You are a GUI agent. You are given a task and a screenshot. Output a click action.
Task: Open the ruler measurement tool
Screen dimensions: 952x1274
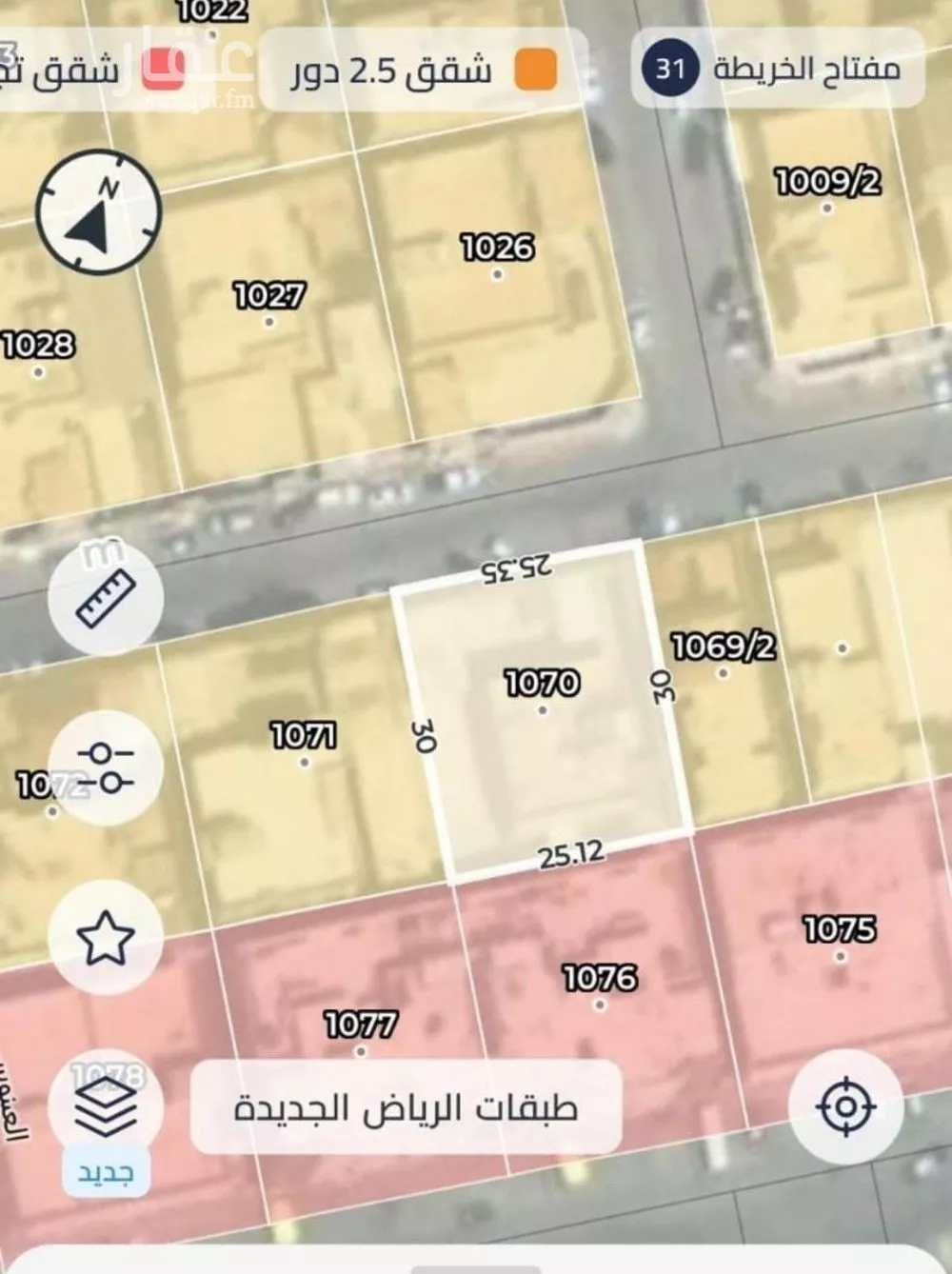pos(107,596)
